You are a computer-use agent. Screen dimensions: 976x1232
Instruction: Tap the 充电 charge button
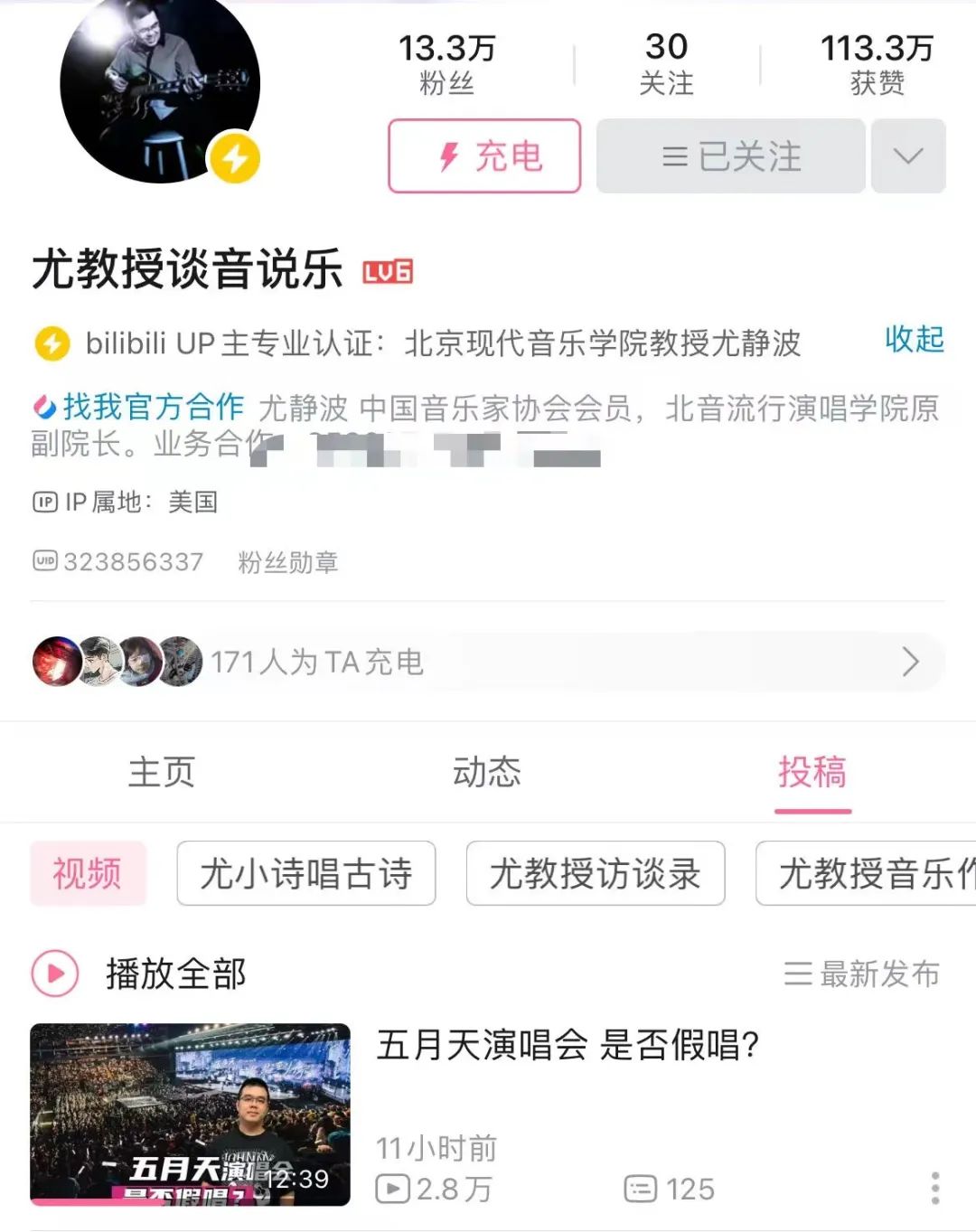pos(484,156)
